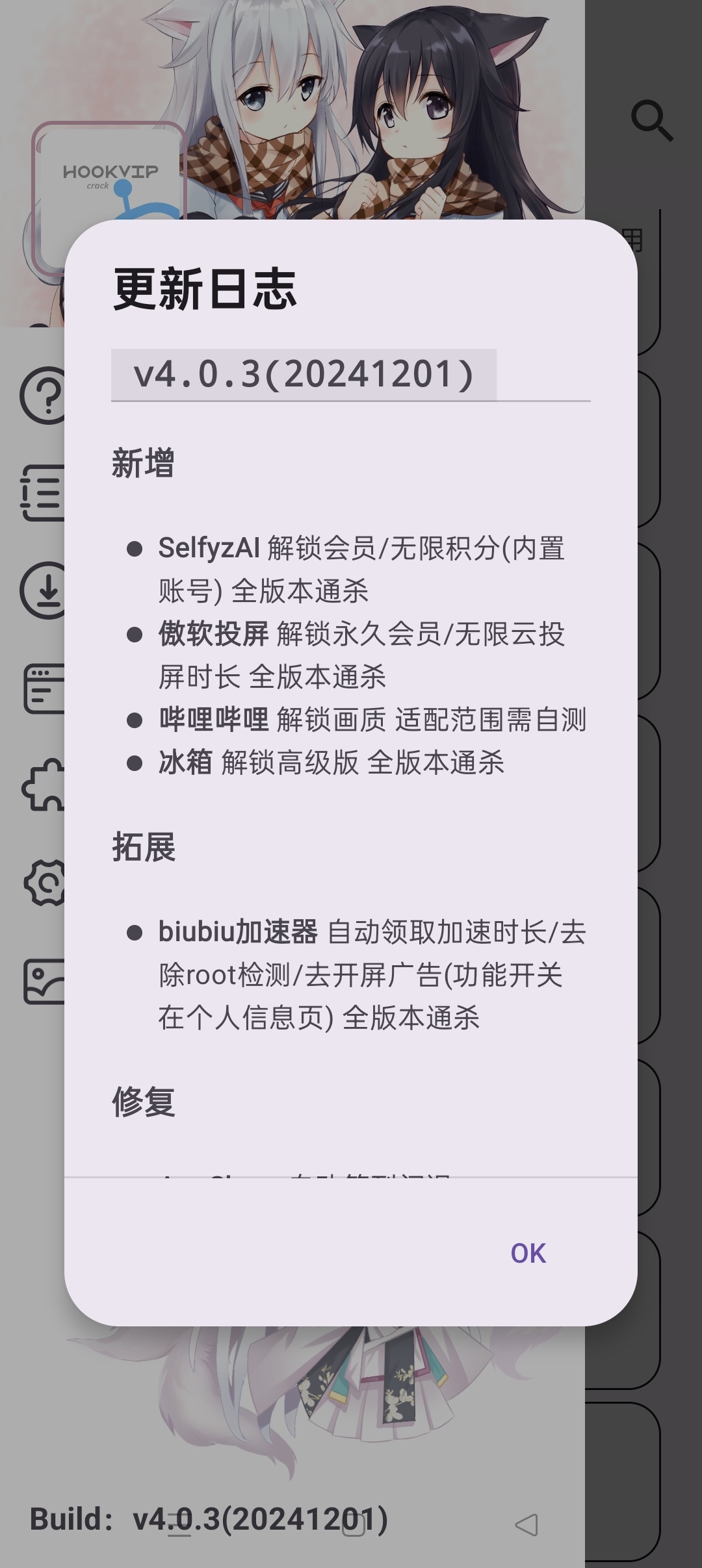Dismiss the update log with OK

pyautogui.click(x=528, y=1253)
